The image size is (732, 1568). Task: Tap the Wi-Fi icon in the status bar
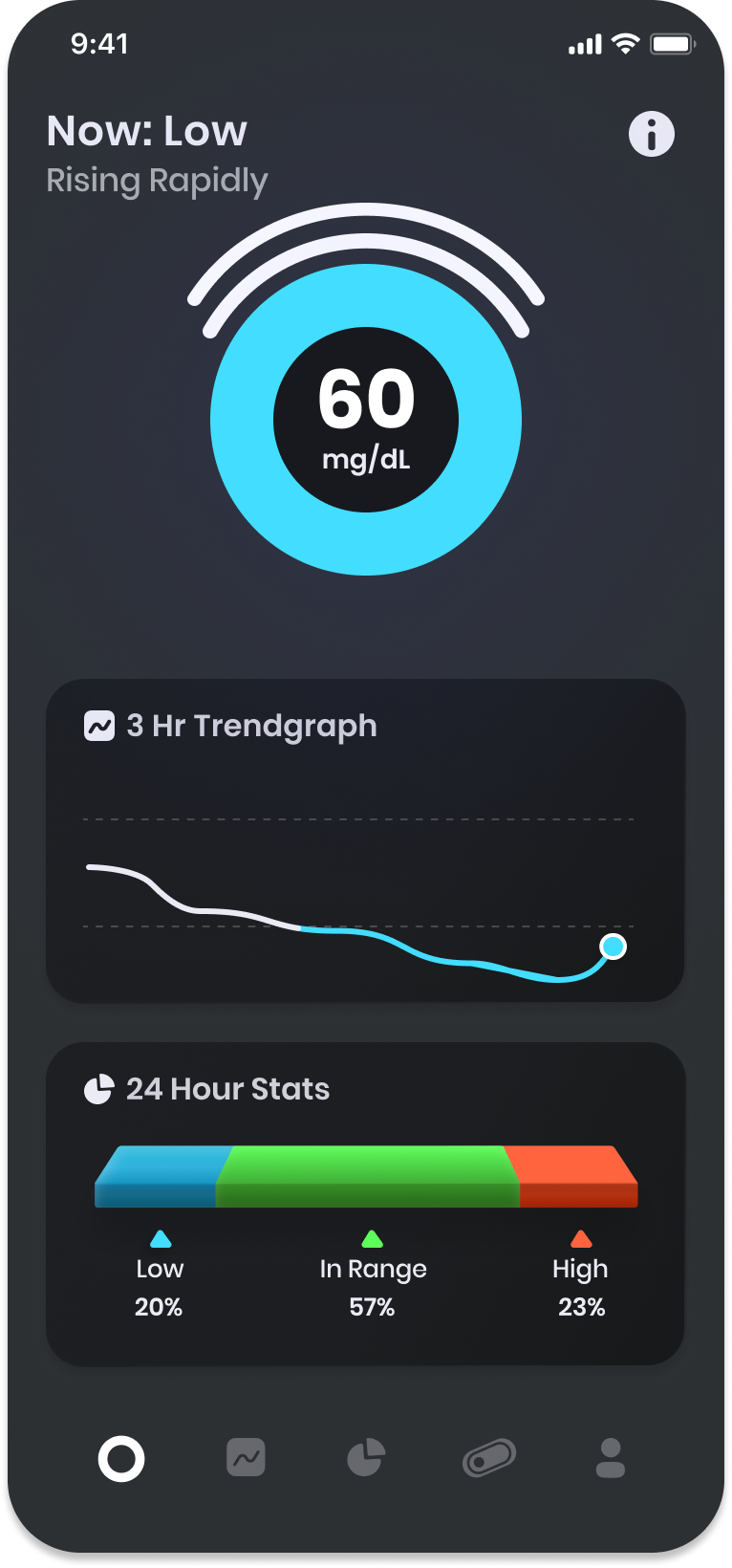coord(623,44)
